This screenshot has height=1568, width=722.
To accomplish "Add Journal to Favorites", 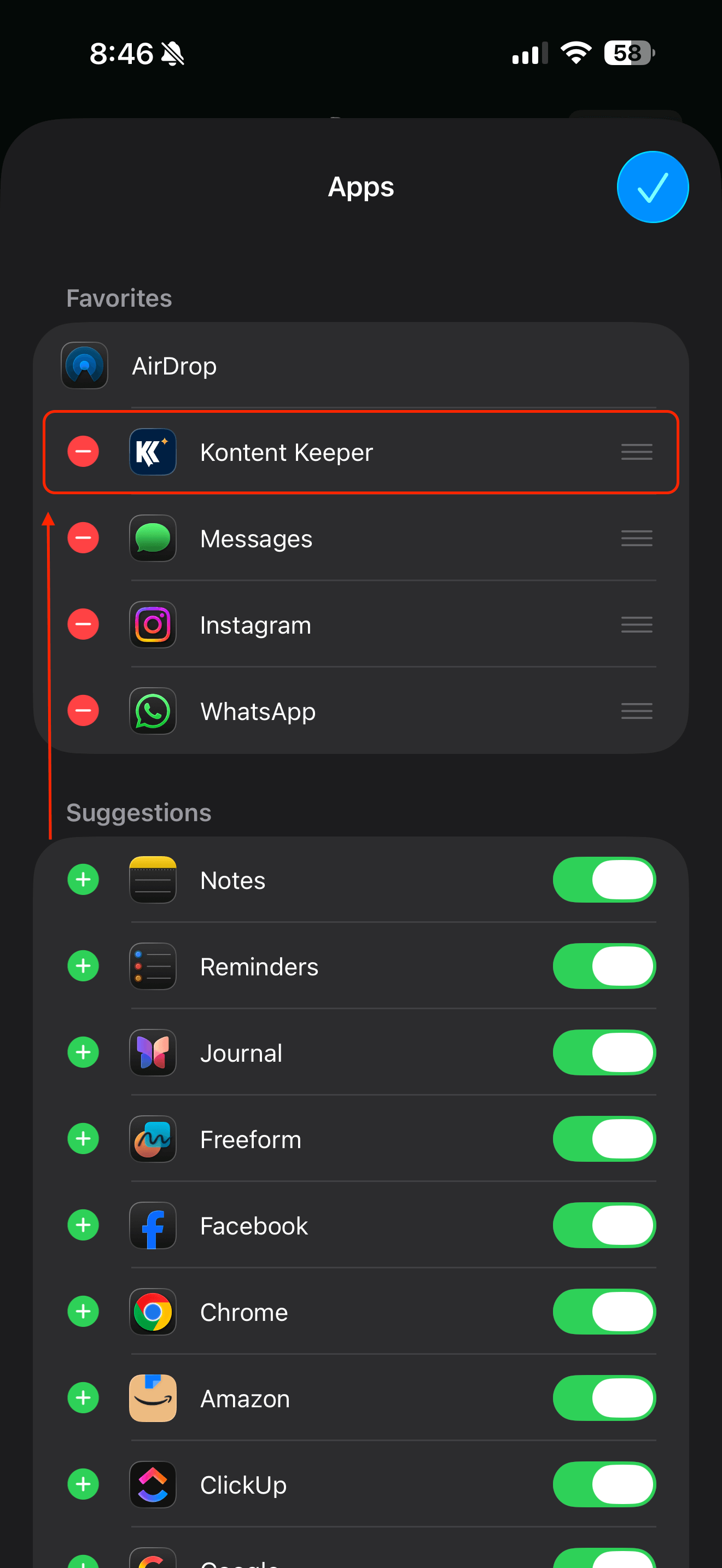I will click(x=83, y=1052).
